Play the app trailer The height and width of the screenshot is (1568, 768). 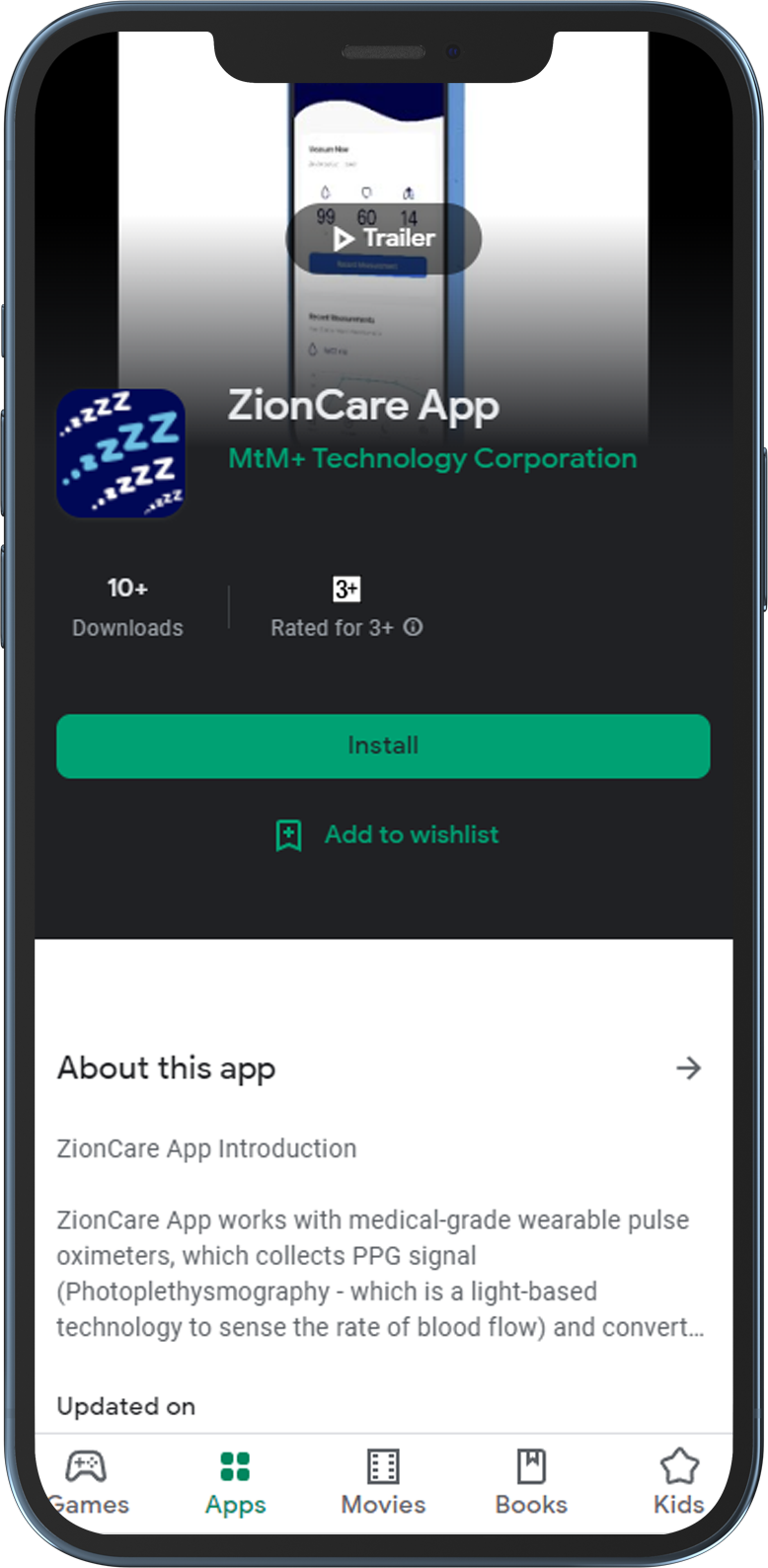click(383, 238)
